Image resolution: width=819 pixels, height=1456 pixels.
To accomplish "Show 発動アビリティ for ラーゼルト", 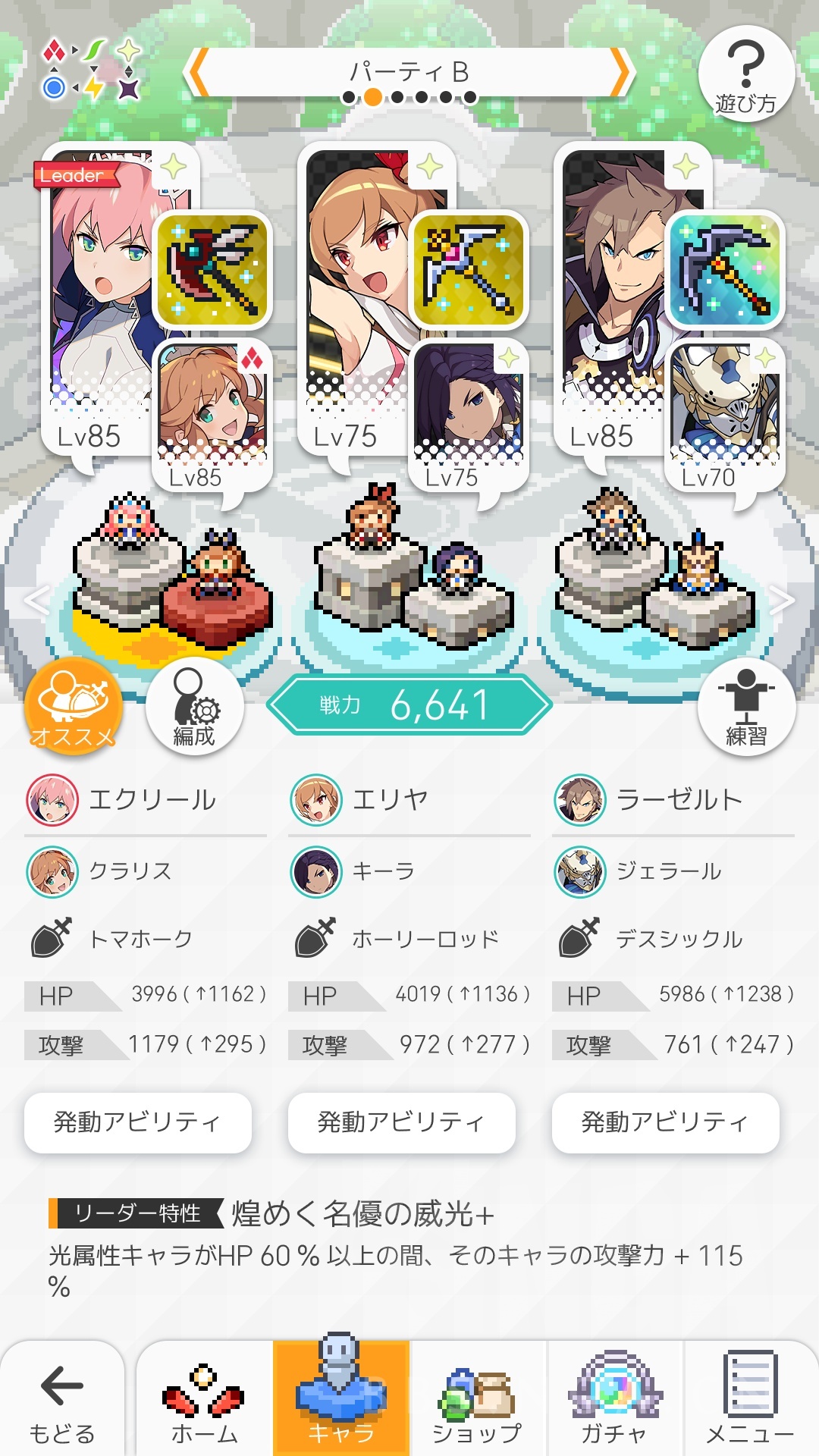I will [666, 1122].
